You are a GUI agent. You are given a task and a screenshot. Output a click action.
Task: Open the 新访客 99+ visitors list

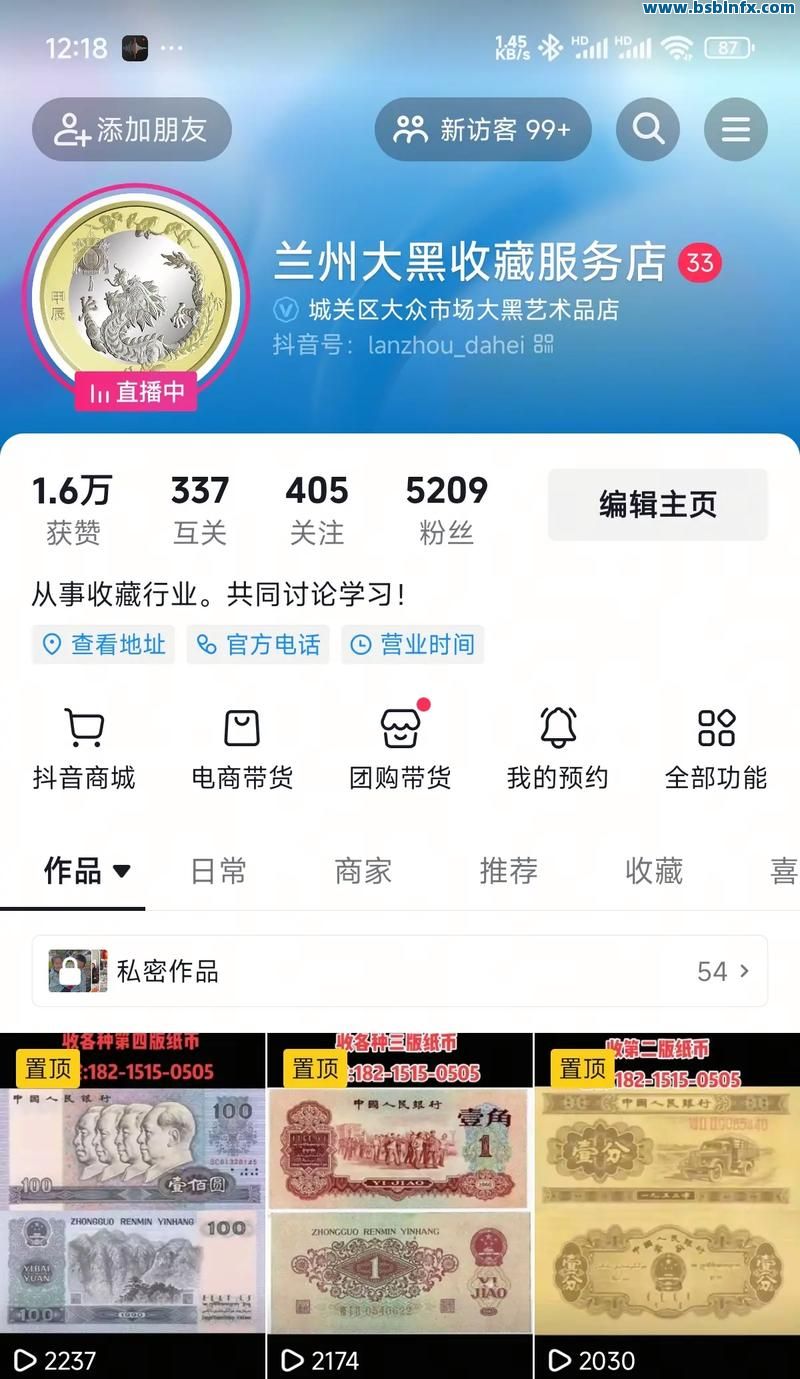(483, 129)
